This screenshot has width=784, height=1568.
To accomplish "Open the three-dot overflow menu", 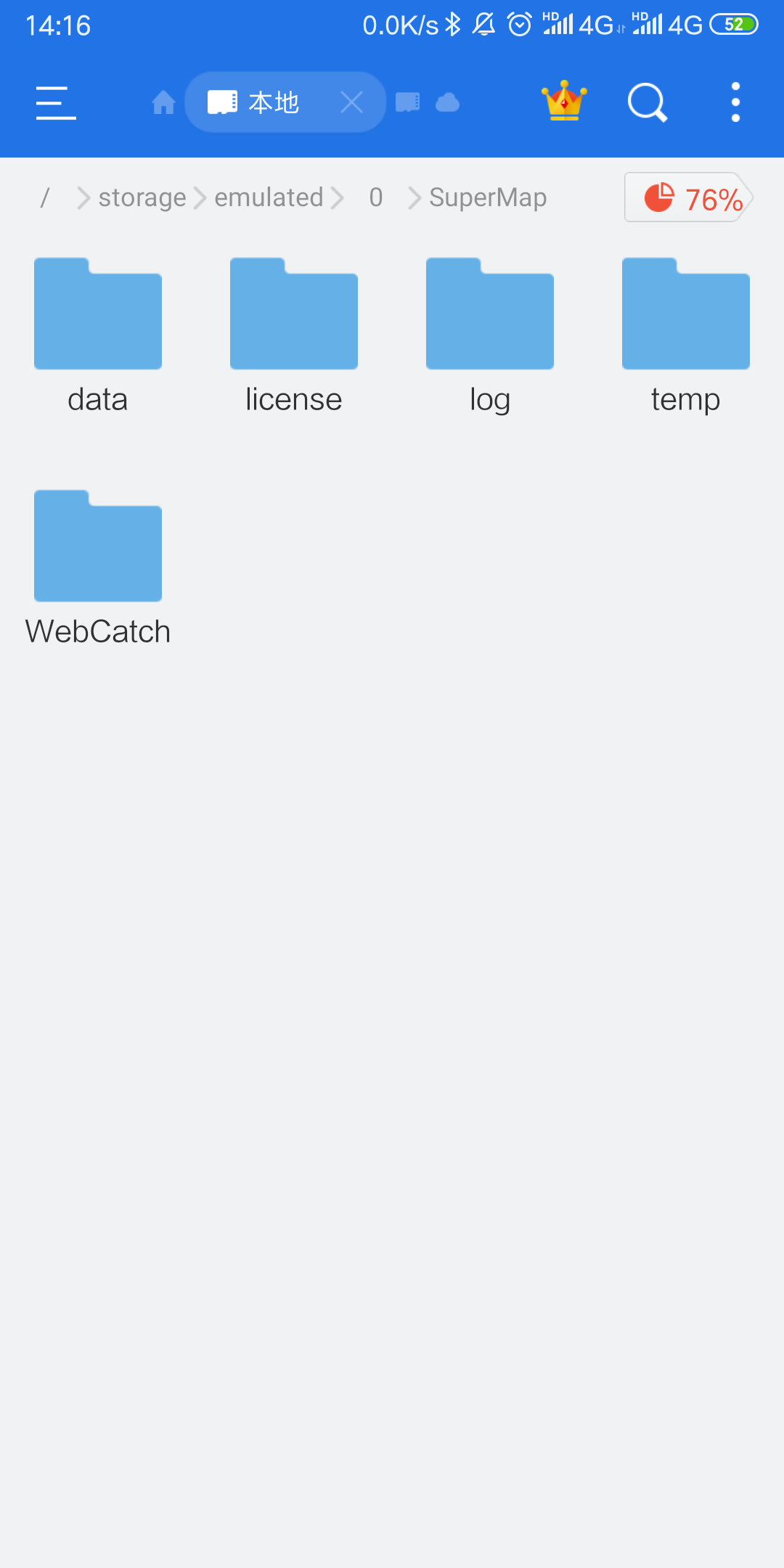I will (735, 102).
